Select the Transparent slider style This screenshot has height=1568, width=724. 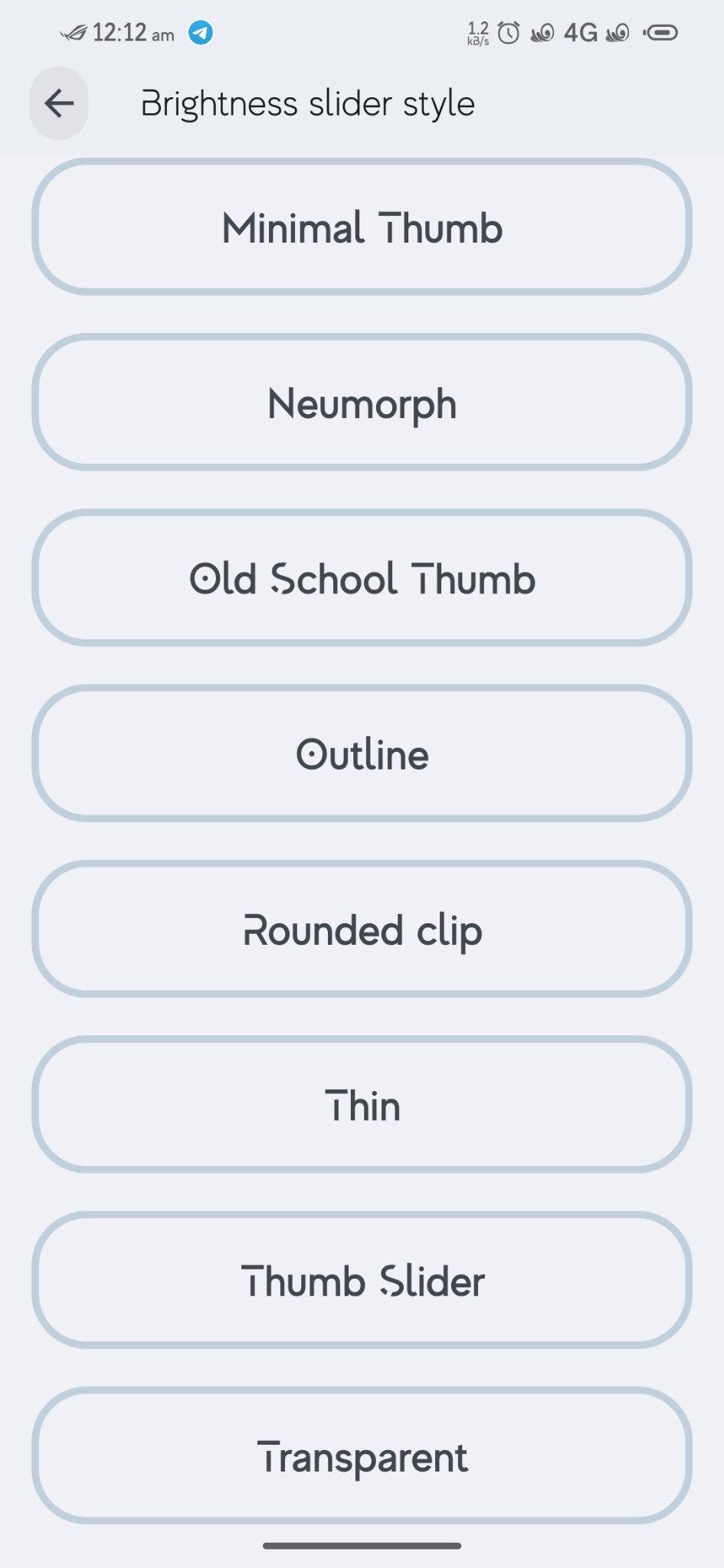pyautogui.click(x=362, y=1456)
